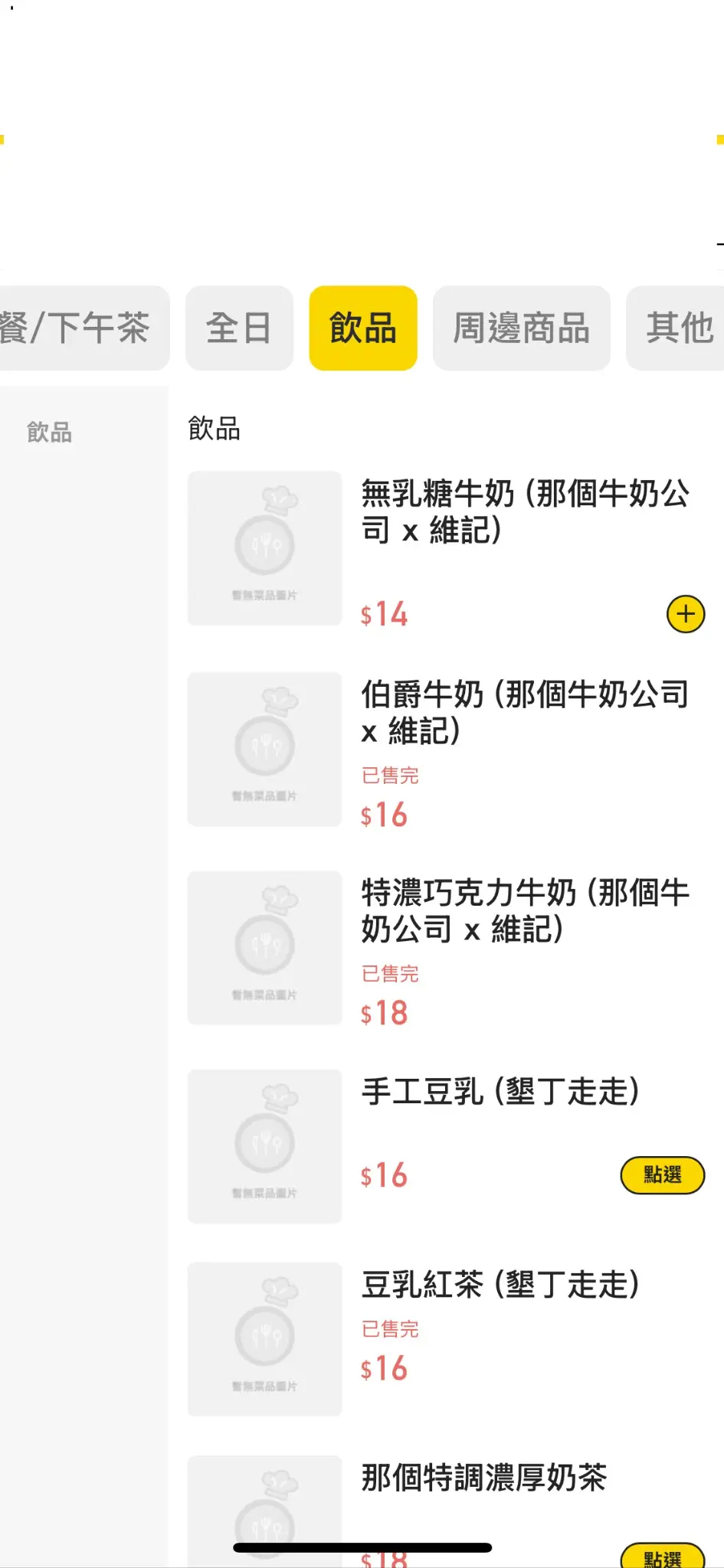Add 無乳糖牛奶 to the cart with plus

tap(685, 614)
